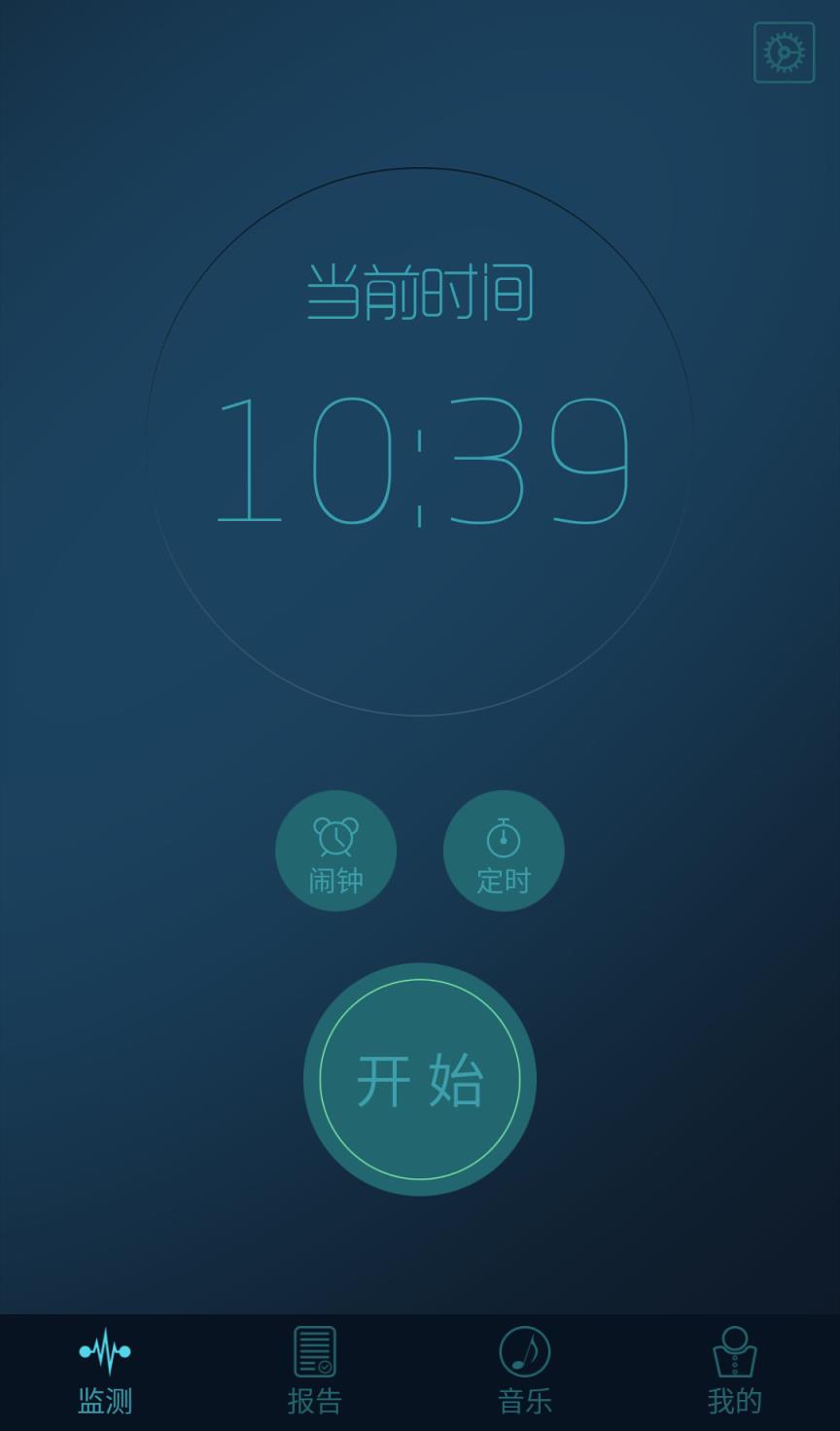Tap the 当前时间 current time label
Viewport: 840px width, 1431px height.
[420, 289]
